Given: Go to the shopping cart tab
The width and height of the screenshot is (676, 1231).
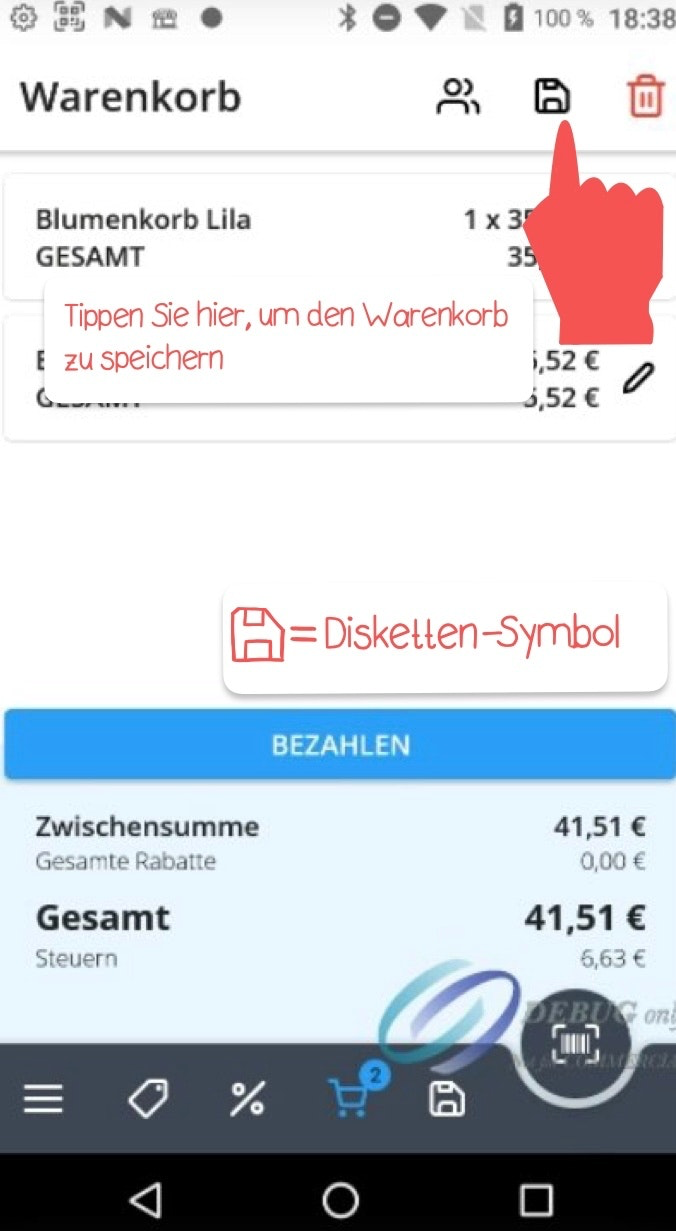Looking at the screenshot, I should 348,1099.
